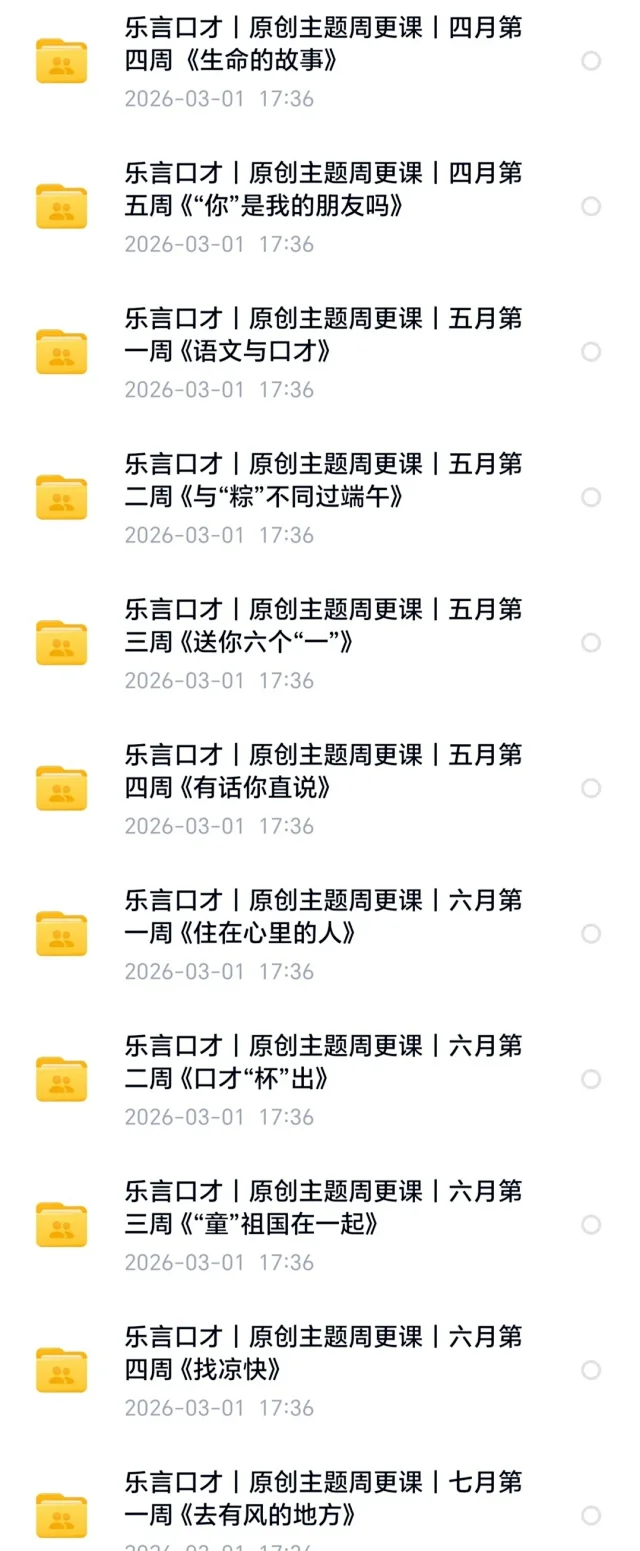Check the circle for 六月第一周《住在心里的人》
The height and width of the screenshot is (1551, 640).
tap(591, 934)
